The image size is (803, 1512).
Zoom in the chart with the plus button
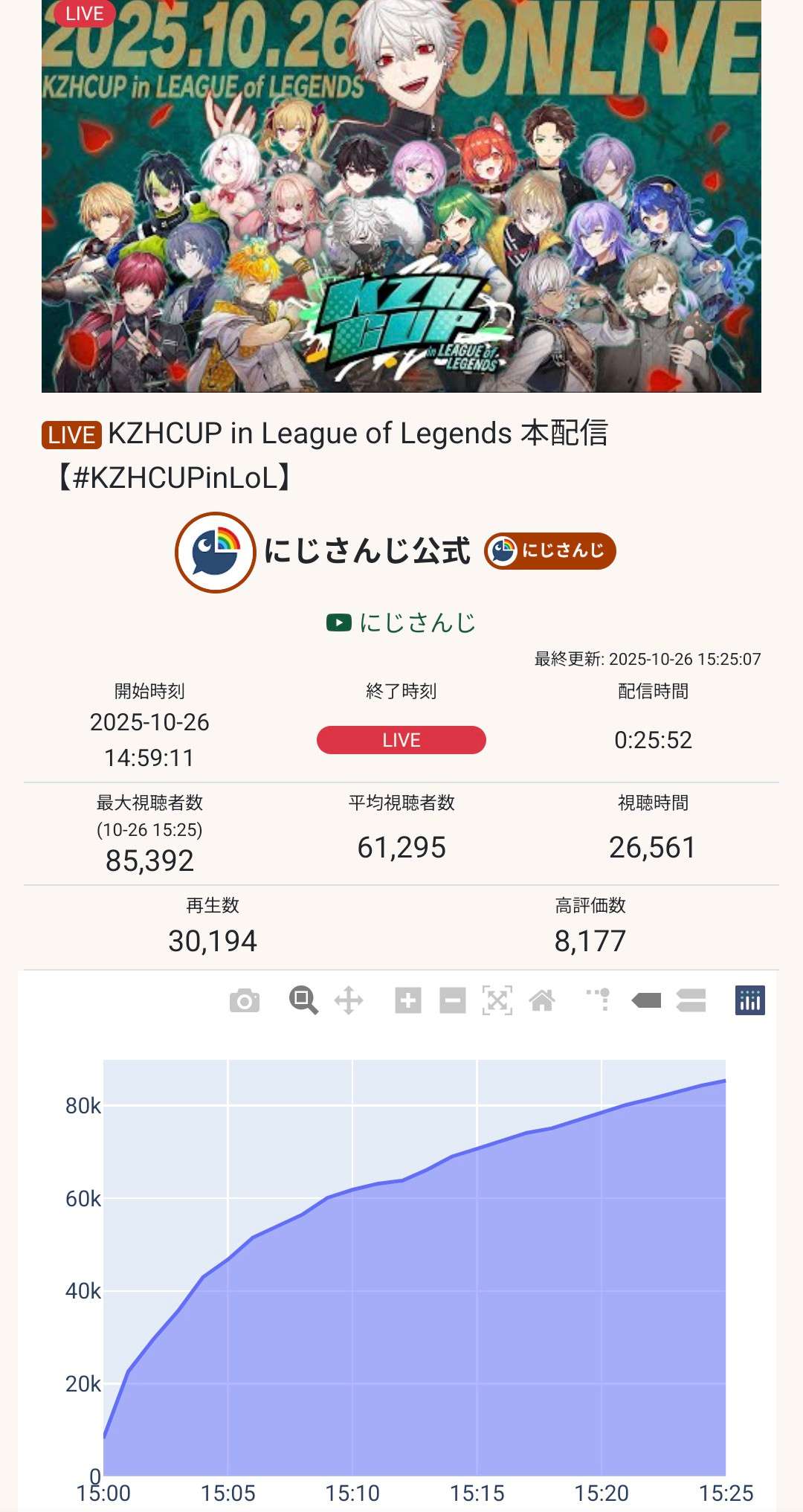pyautogui.click(x=407, y=1001)
